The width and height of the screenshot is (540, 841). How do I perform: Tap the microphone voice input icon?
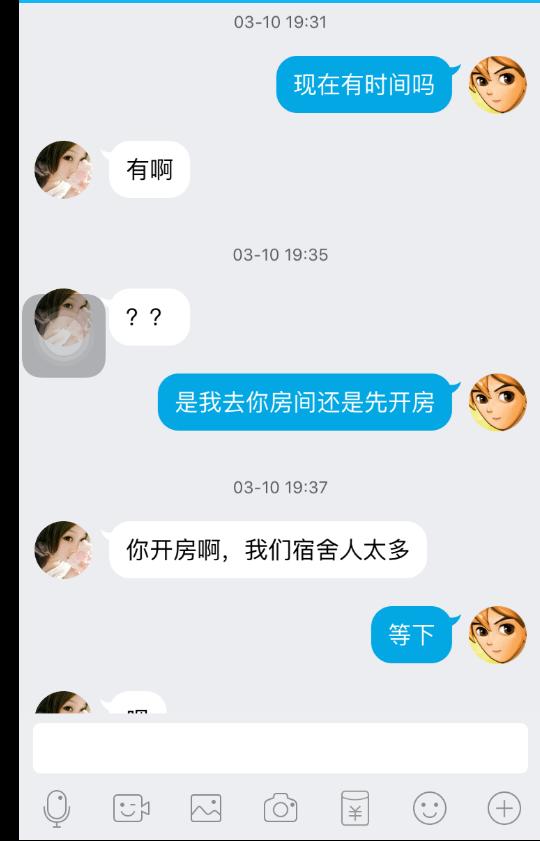click(x=56, y=808)
